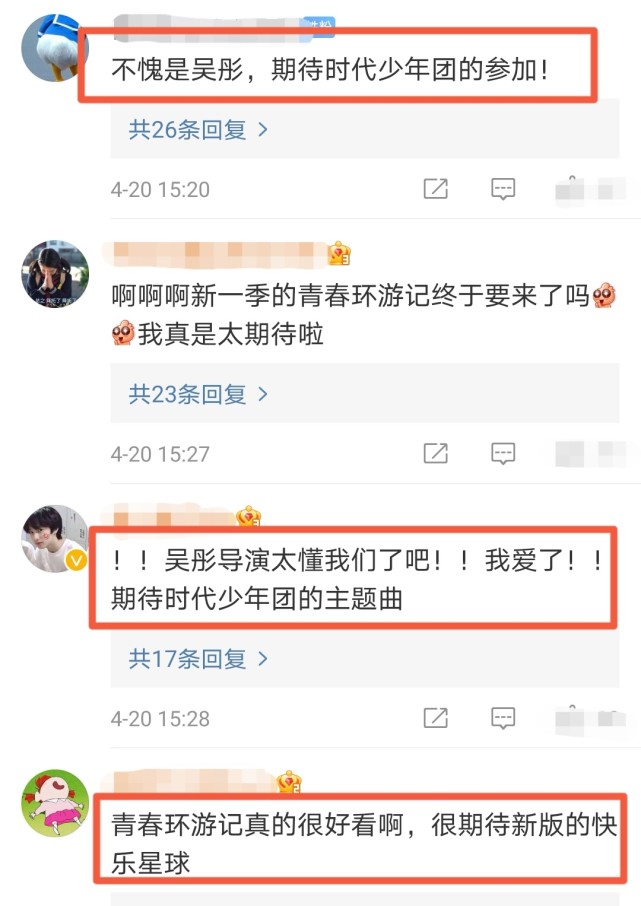The height and width of the screenshot is (906, 641).
Task: Repost the comment posted at 15:27
Action: [x=436, y=454]
